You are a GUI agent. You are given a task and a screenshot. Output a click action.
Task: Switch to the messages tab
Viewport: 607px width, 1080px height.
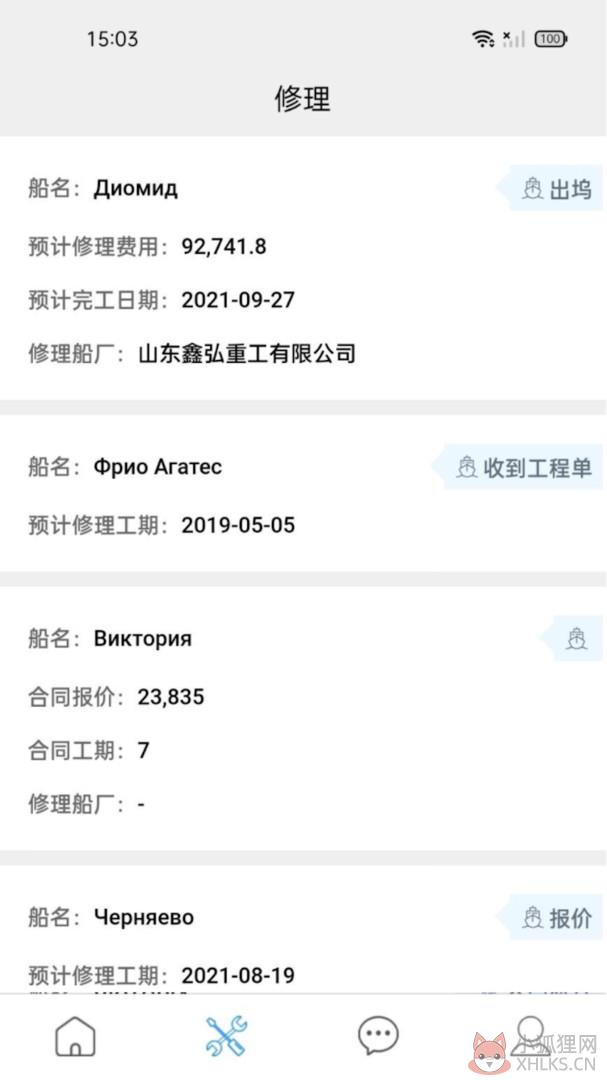tap(378, 1035)
